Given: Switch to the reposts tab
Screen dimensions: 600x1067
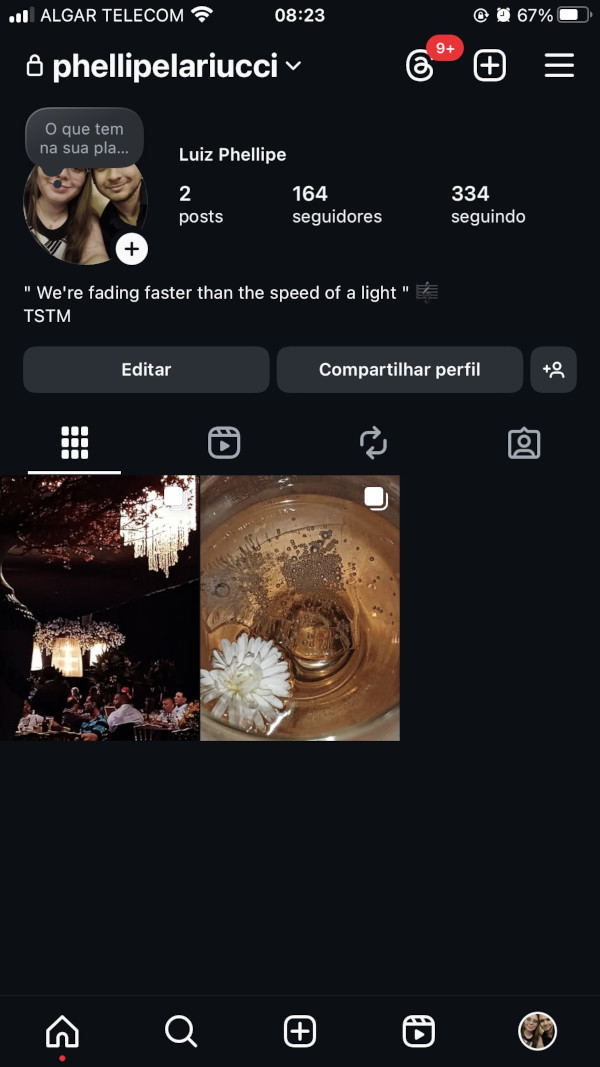Looking at the screenshot, I should (373, 442).
